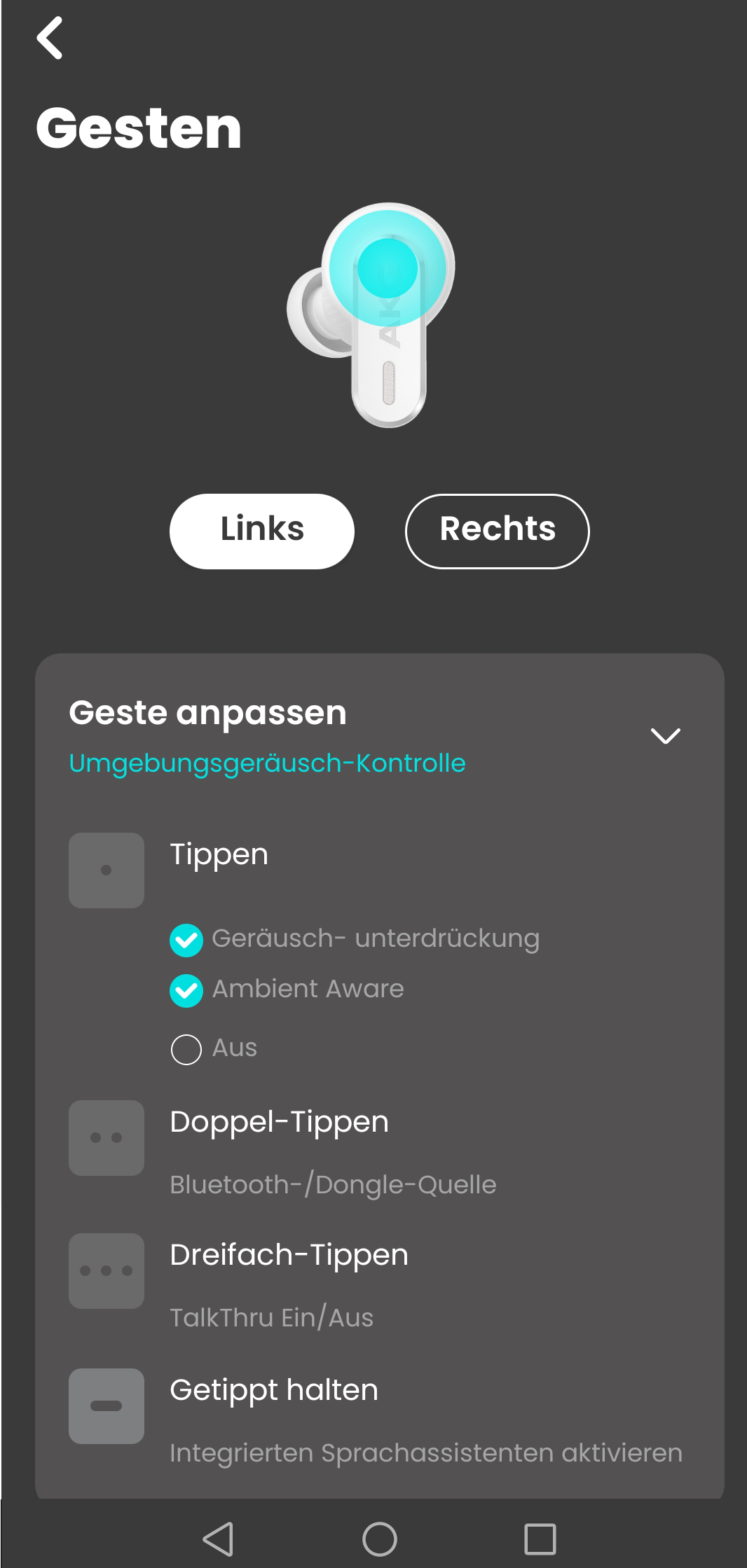Viewport: 747px width, 1568px height.
Task: Tap the system home button
Action: click(379, 1539)
